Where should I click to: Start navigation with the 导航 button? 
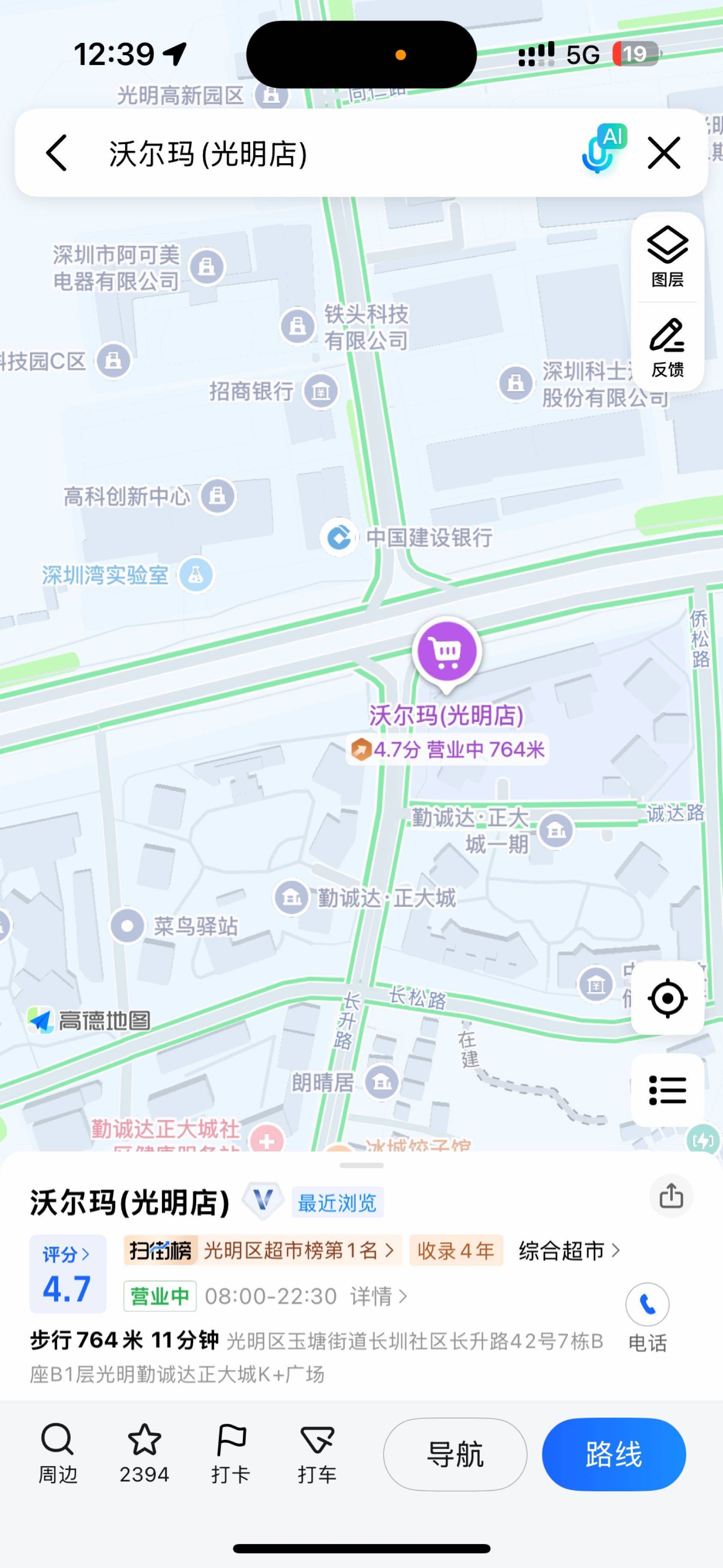(x=454, y=1455)
